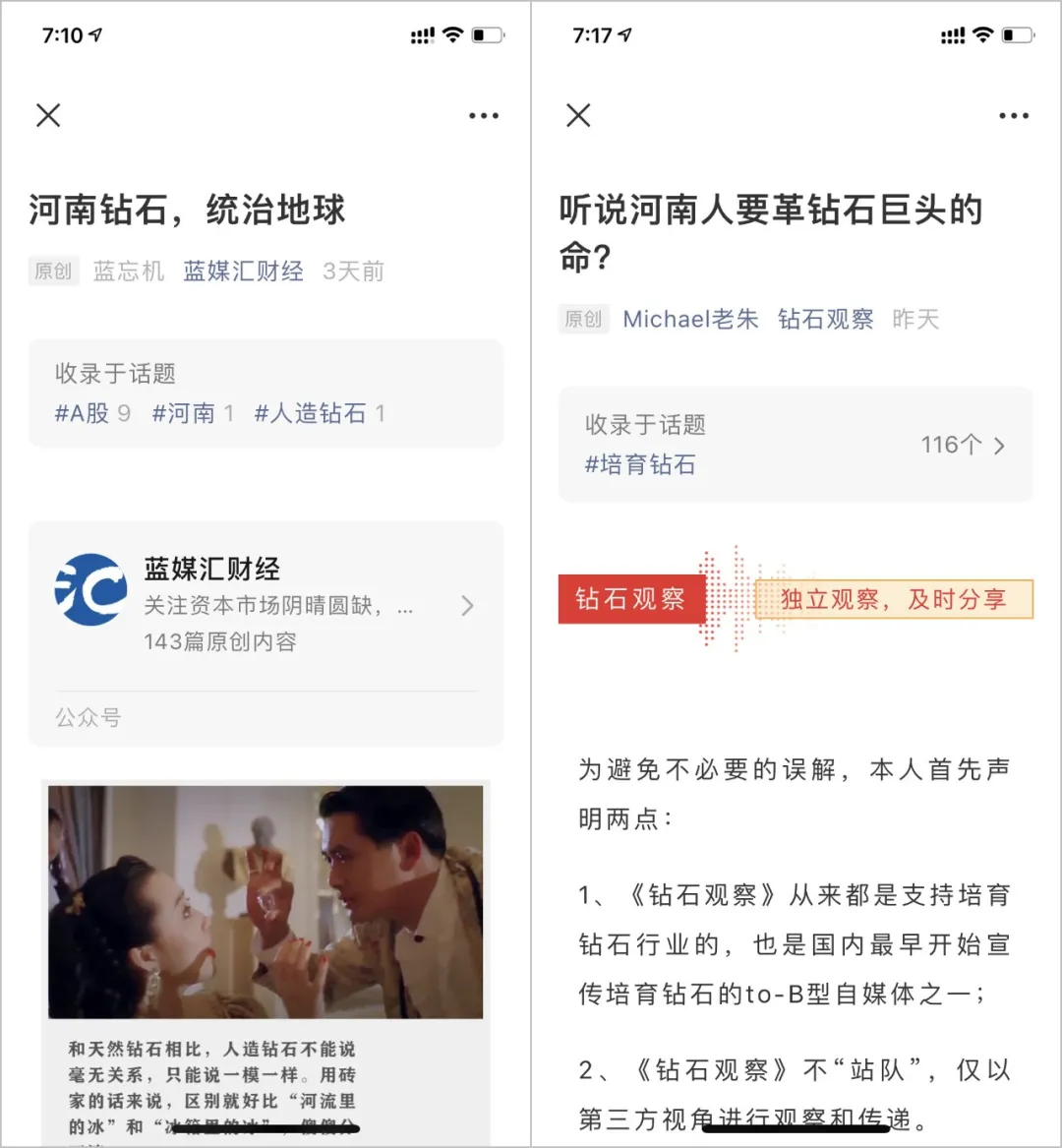Close the 河南钻石，统治地球 article
This screenshot has height=1148, width=1062.
tap(48, 115)
